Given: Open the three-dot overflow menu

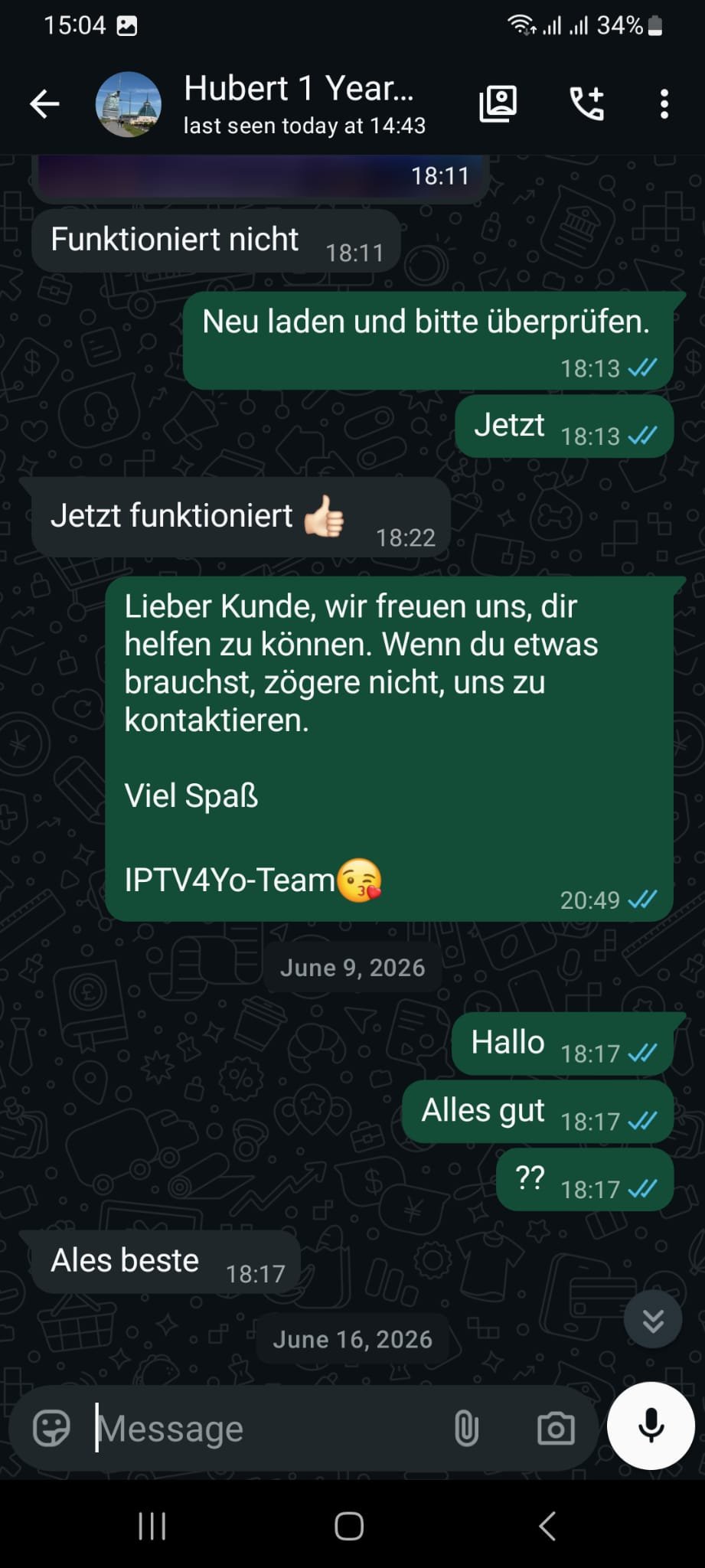Looking at the screenshot, I should tap(664, 104).
